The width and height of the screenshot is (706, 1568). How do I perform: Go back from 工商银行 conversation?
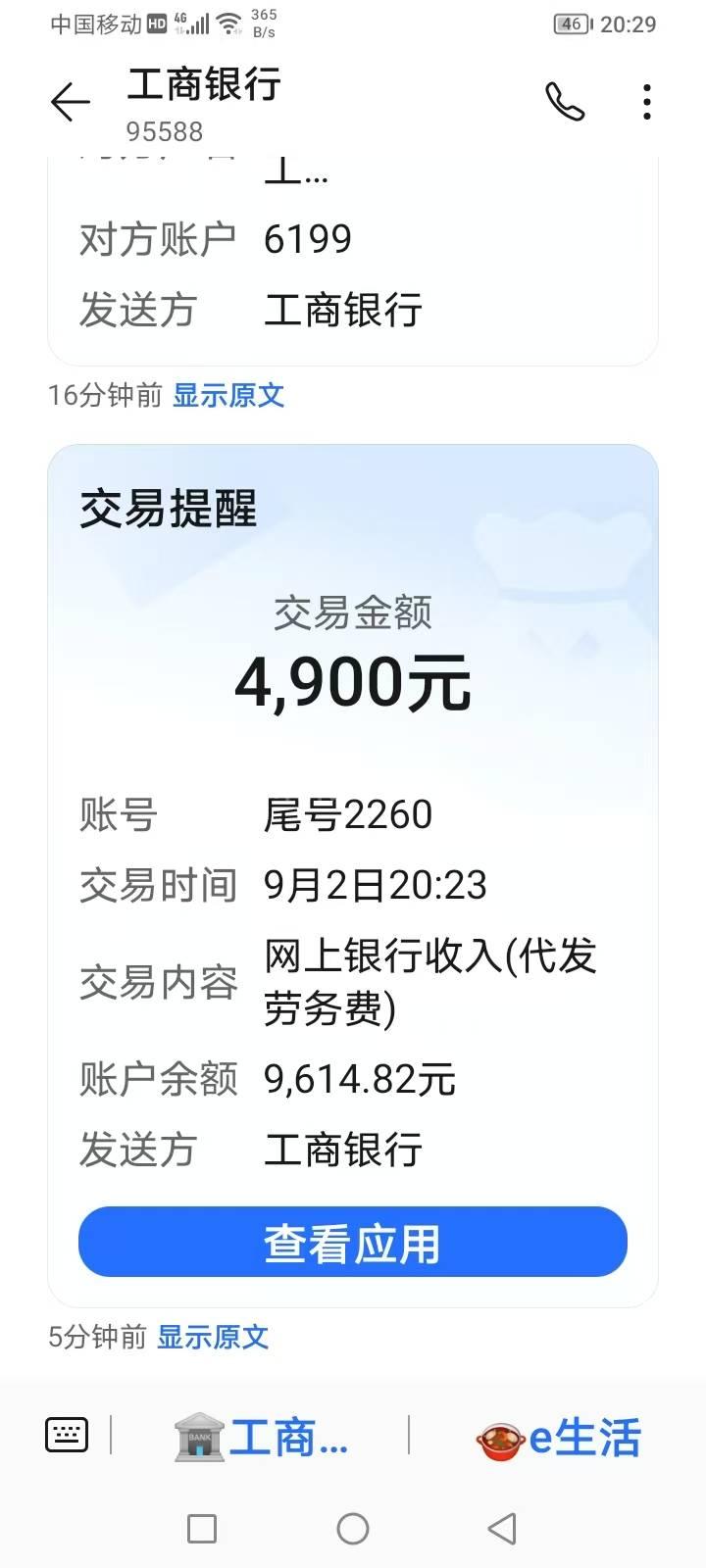(70, 102)
